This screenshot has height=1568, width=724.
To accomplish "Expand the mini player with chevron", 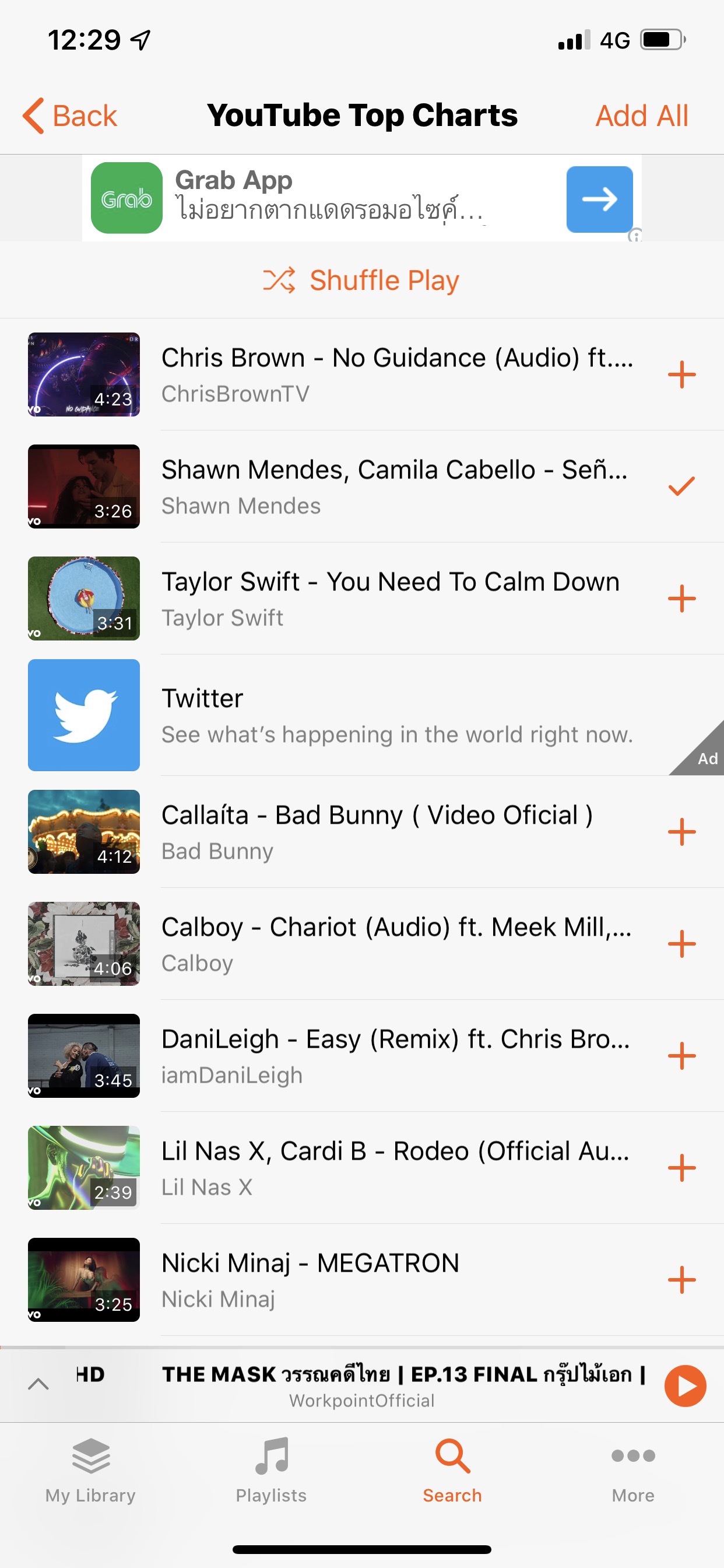I will 38,1385.
